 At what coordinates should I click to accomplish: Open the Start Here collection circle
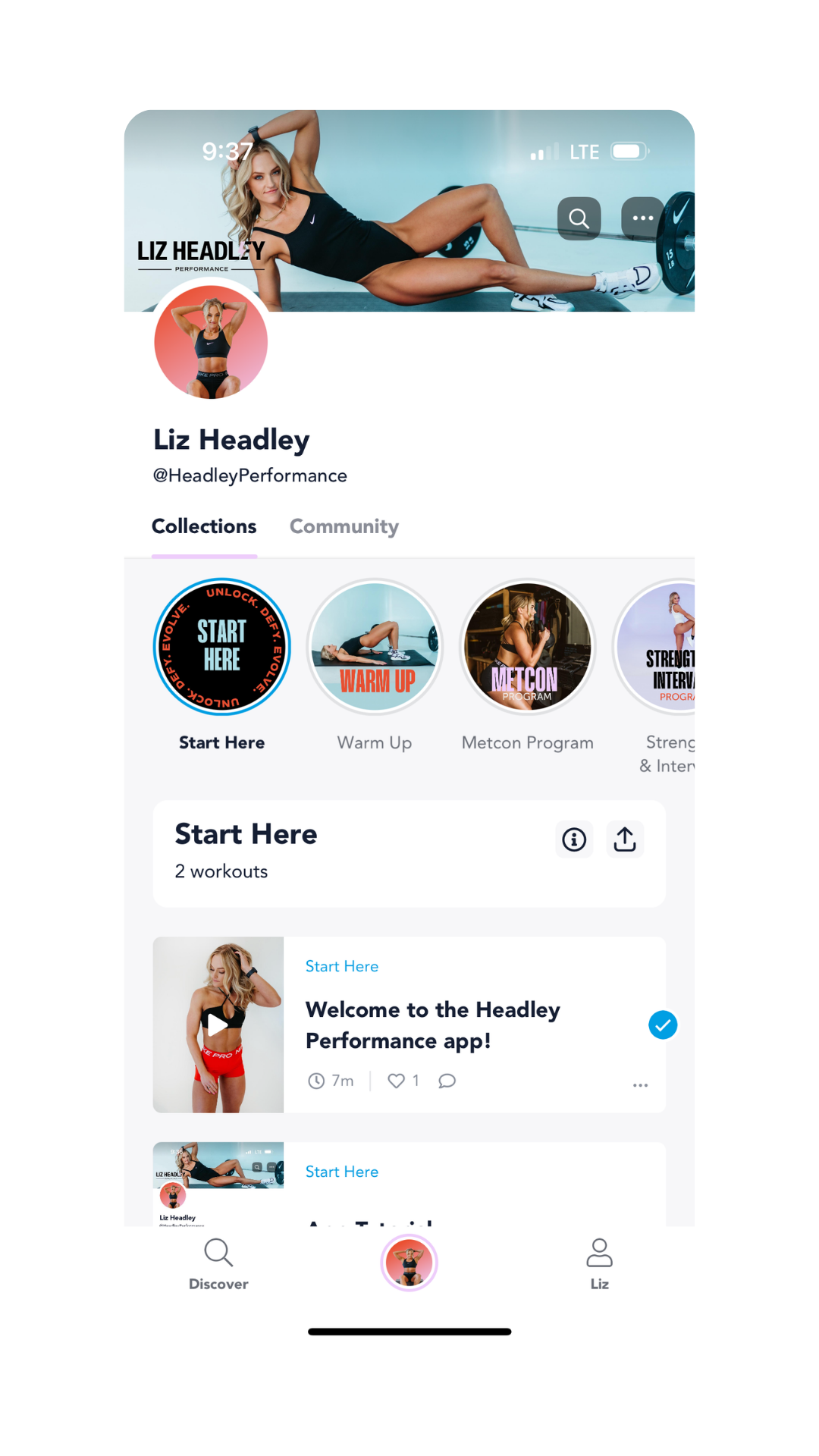222,647
